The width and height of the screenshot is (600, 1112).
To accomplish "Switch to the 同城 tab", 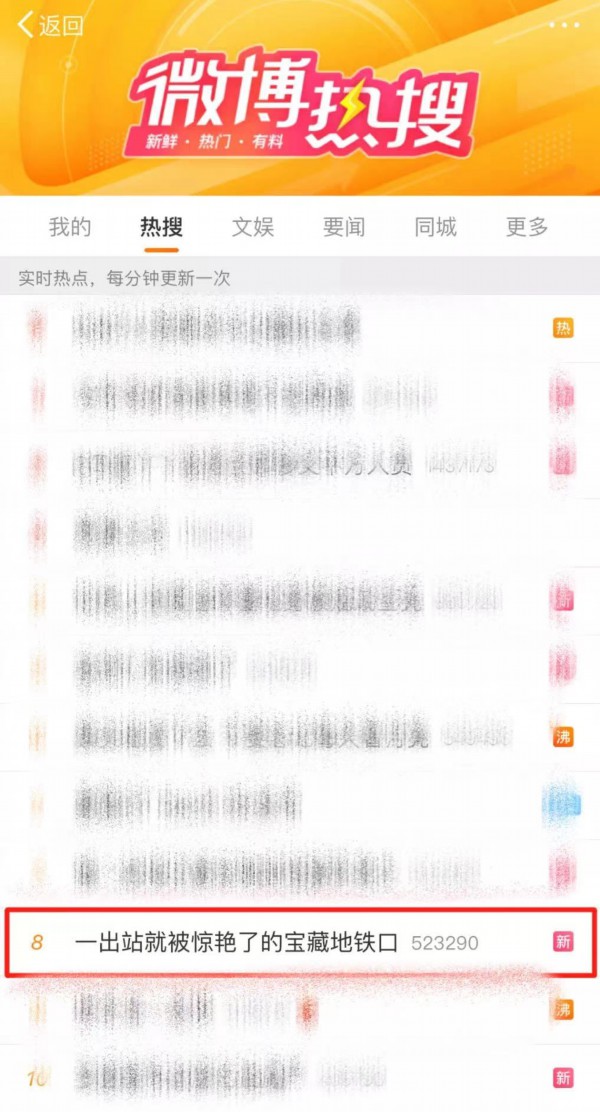I will pyautogui.click(x=435, y=227).
